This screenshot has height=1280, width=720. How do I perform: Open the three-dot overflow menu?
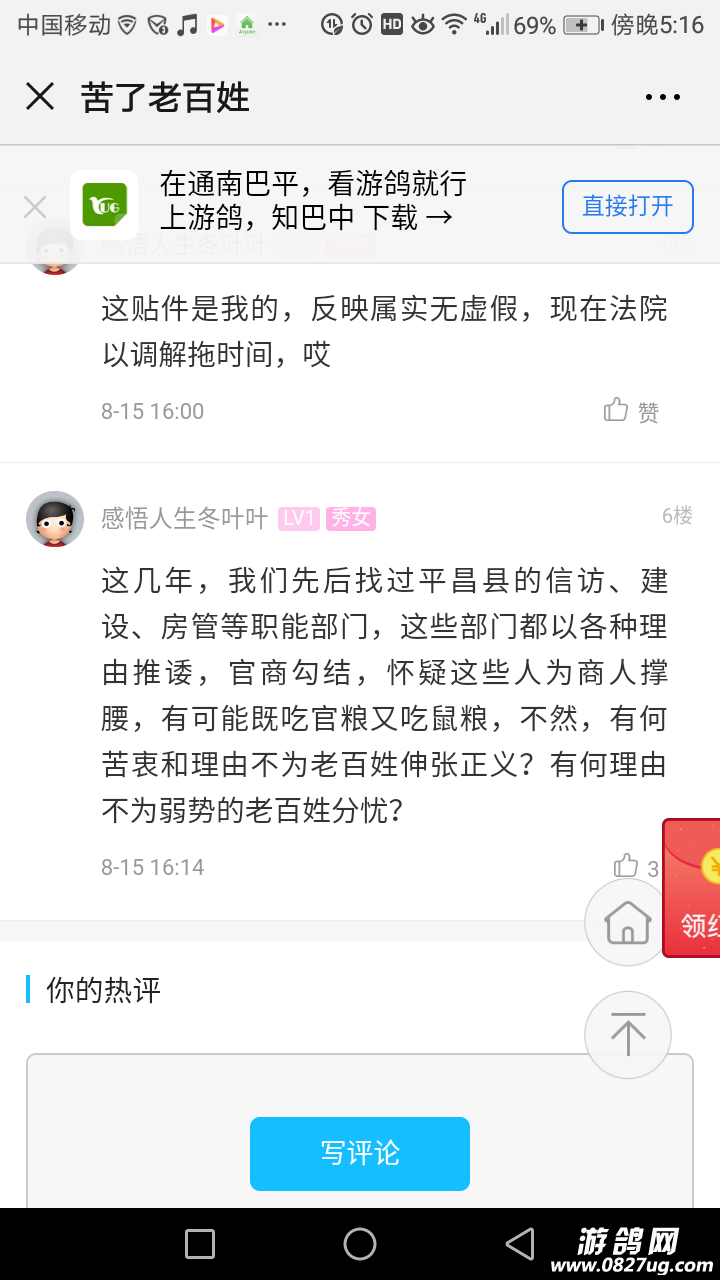[x=662, y=97]
